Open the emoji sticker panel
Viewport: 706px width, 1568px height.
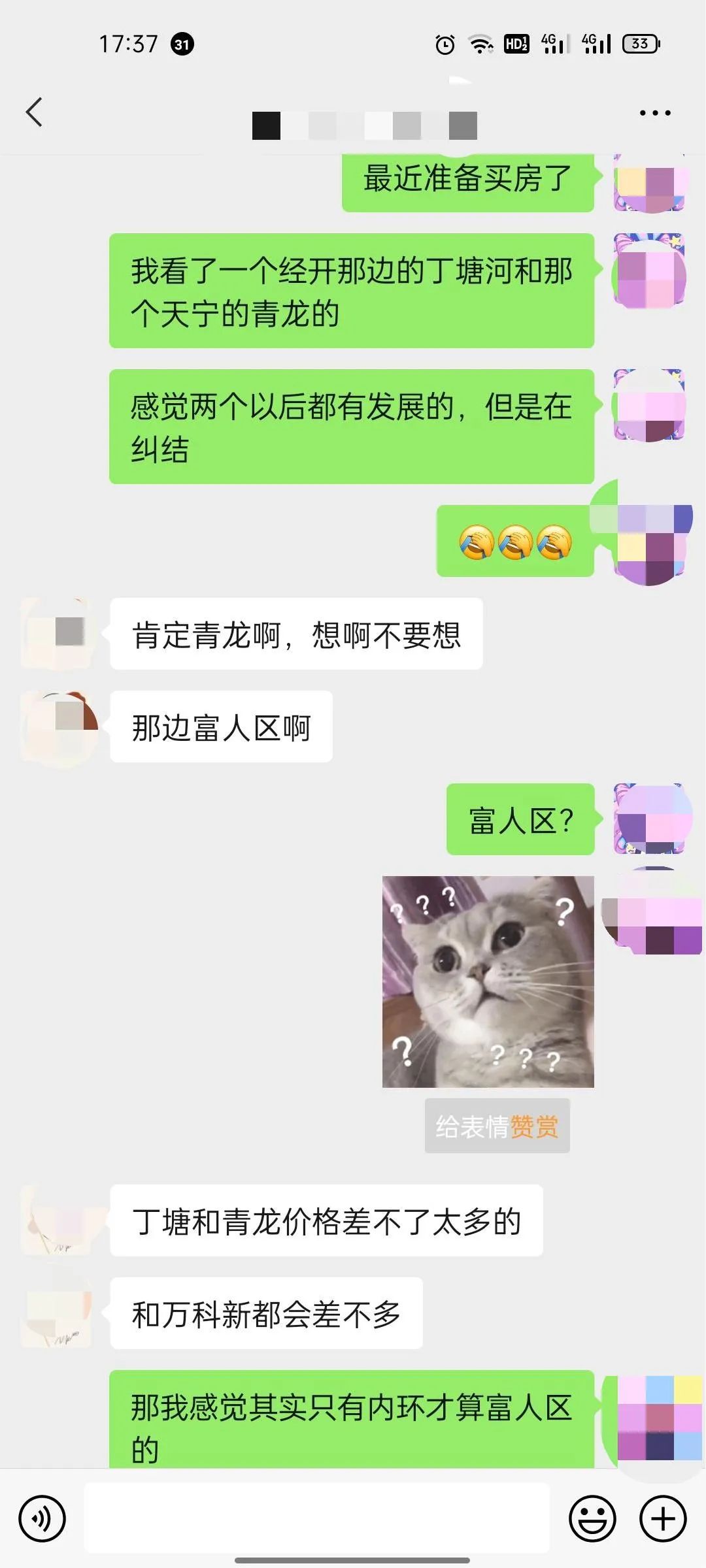[x=592, y=1519]
